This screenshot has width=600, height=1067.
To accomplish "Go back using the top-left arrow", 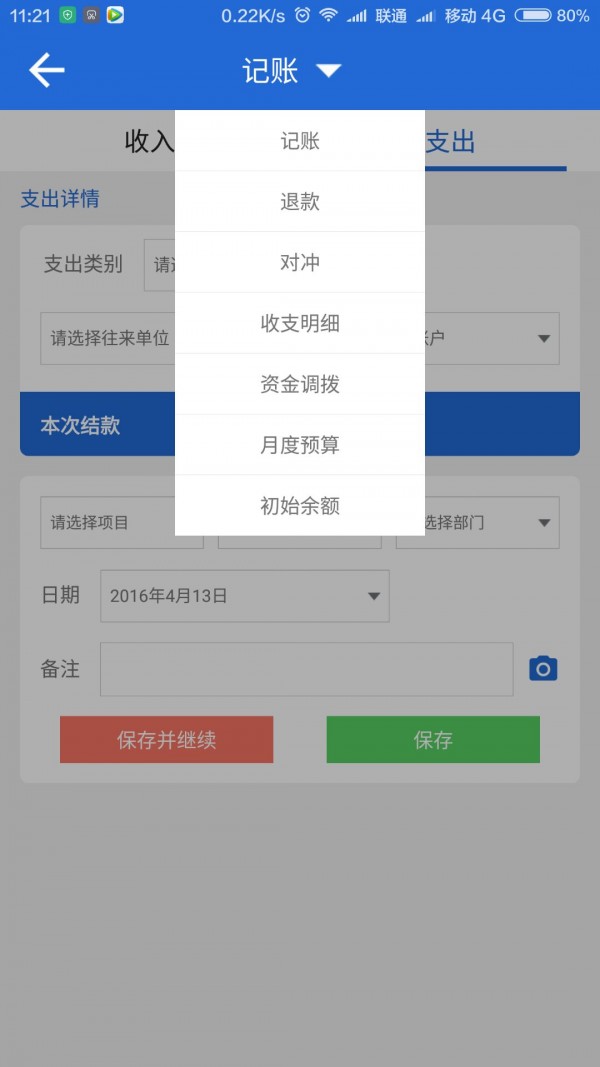I will (x=46, y=71).
